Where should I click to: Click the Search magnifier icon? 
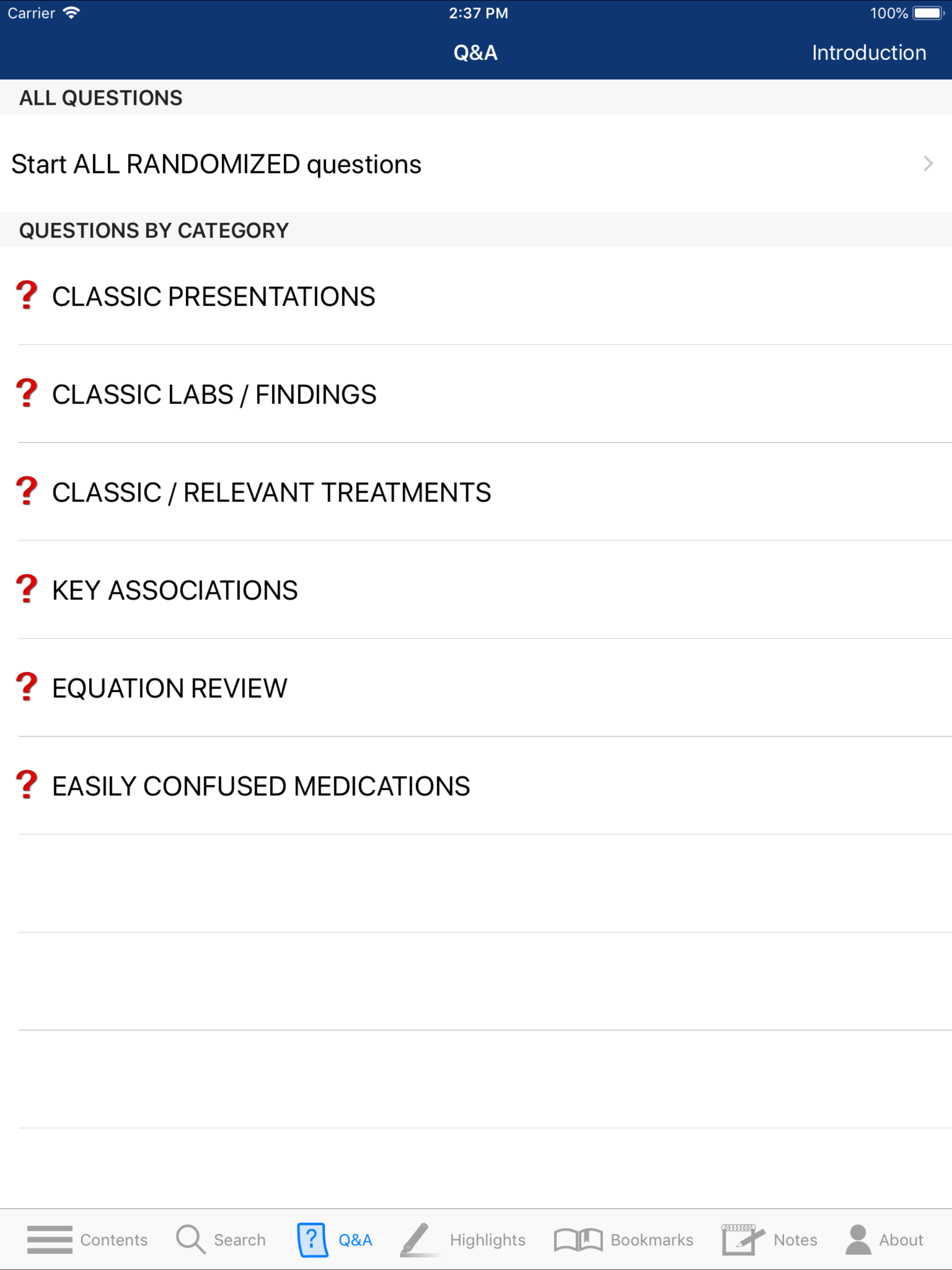(x=190, y=1240)
